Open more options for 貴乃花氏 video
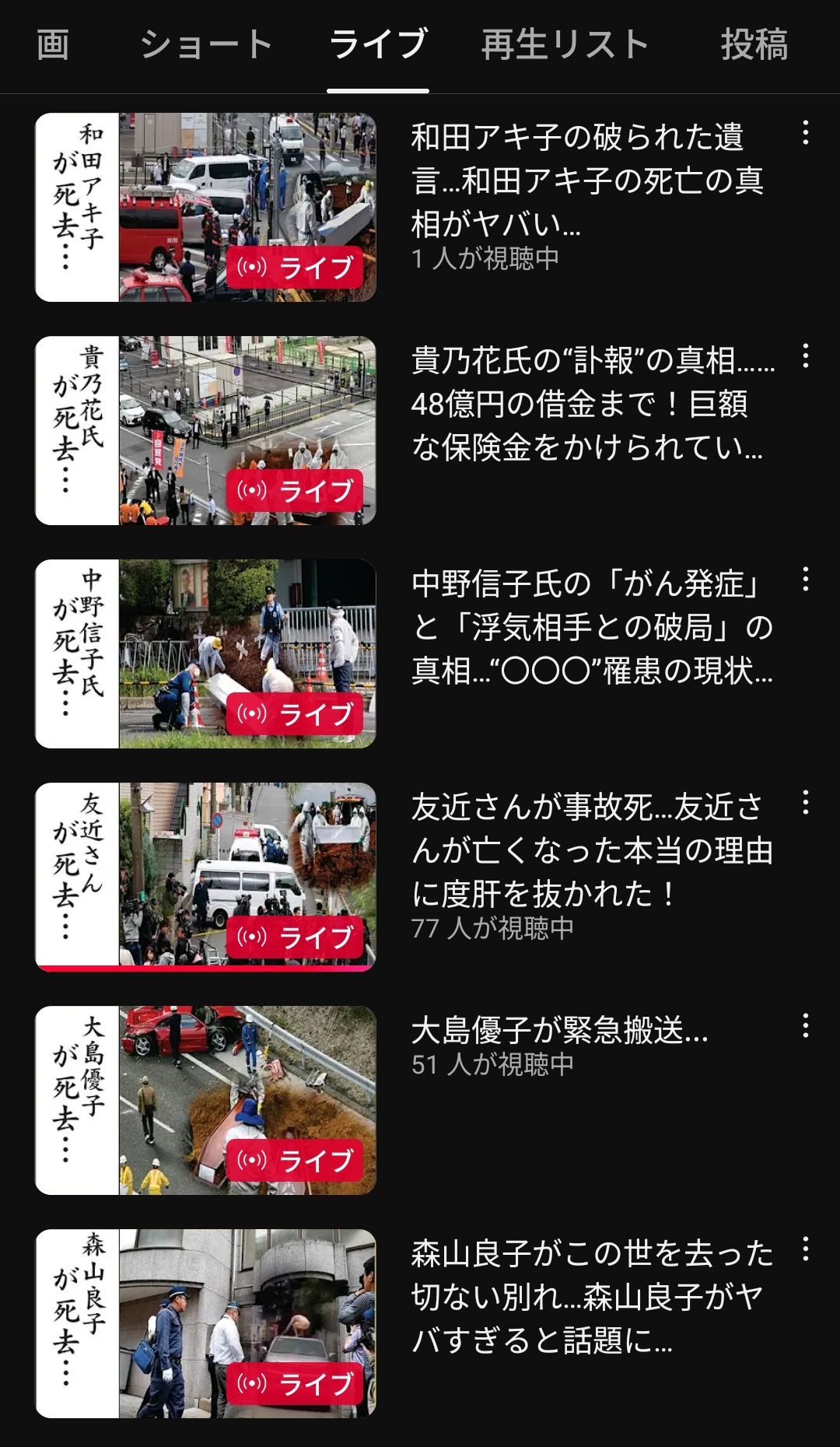Image resolution: width=840 pixels, height=1447 pixels. (805, 356)
